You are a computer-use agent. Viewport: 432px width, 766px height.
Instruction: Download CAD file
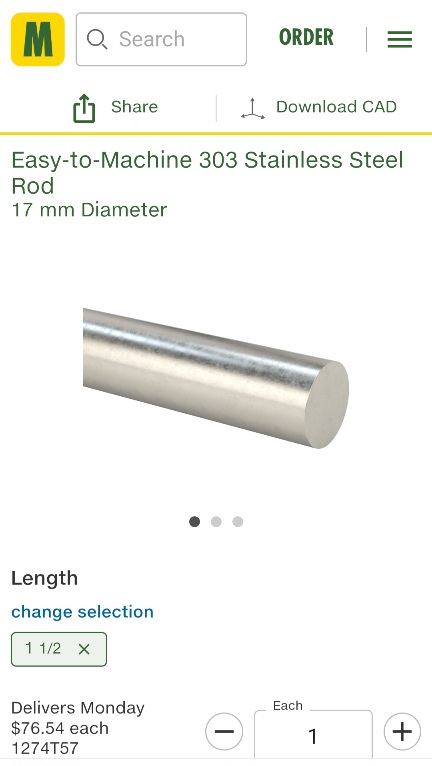(319, 107)
